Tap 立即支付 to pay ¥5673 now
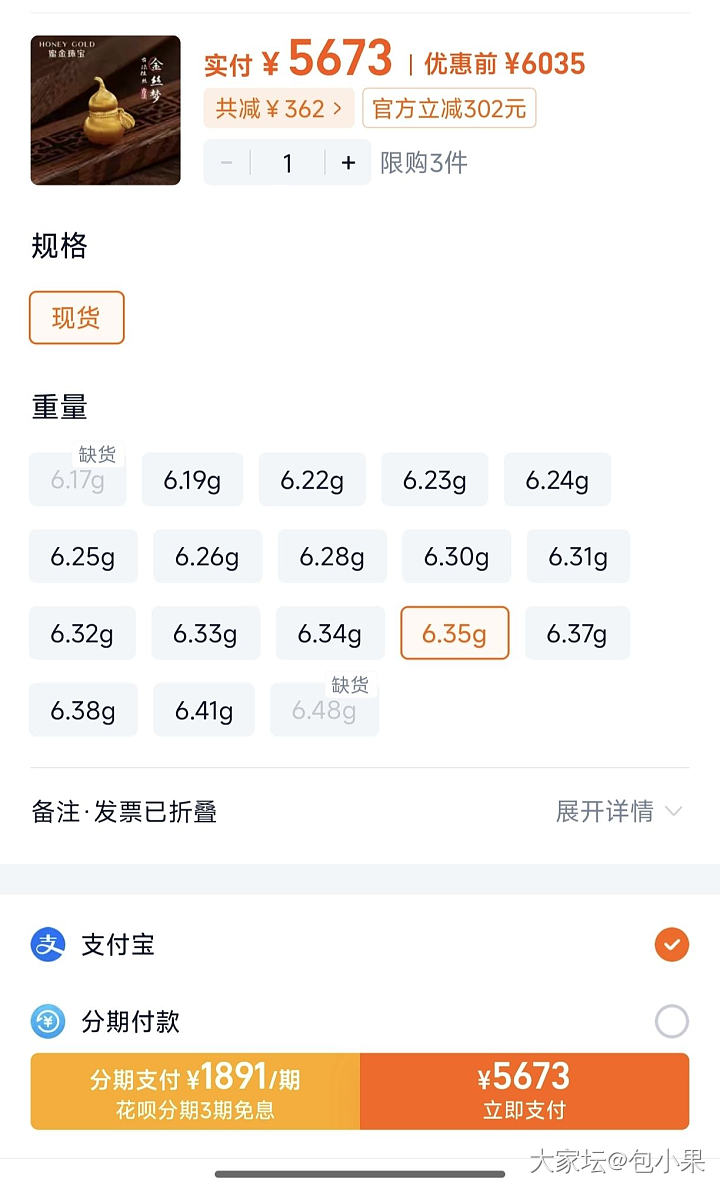720x1189 pixels. pyautogui.click(x=524, y=1091)
